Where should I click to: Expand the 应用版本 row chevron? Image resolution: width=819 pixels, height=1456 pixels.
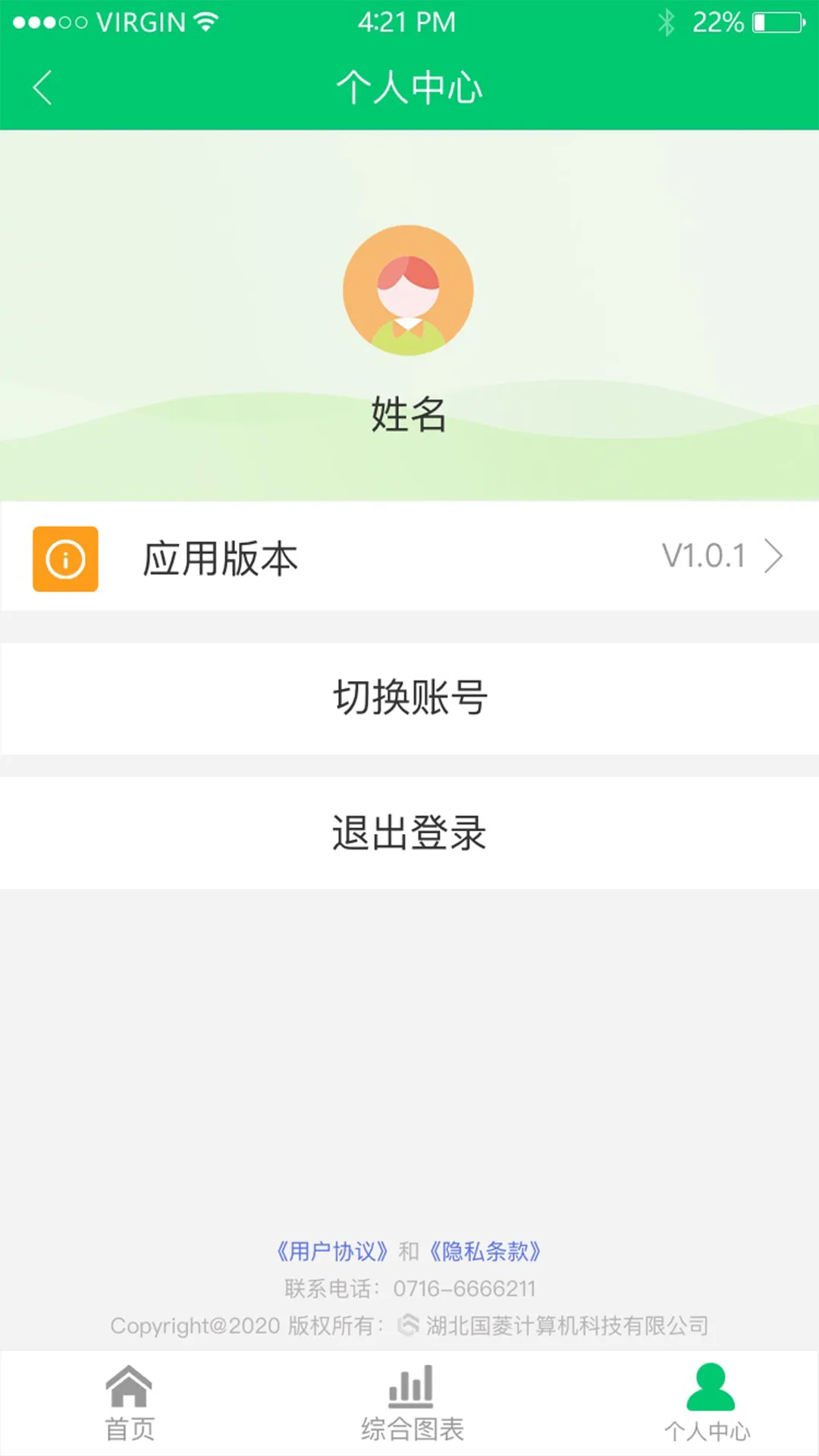tap(775, 556)
